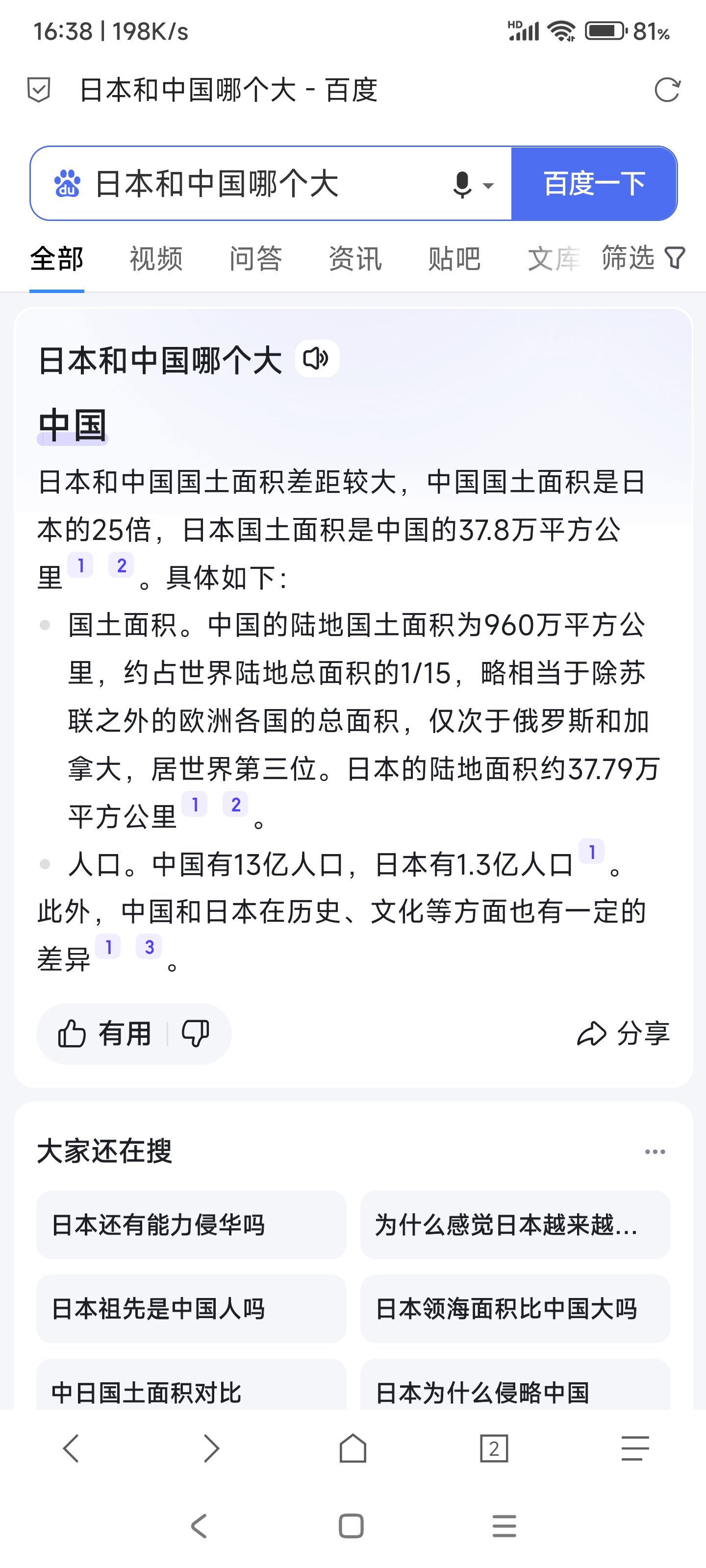This screenshot has width=706, height=1568.
Task: Go to the browser home page
Action: coord(353,1448)
